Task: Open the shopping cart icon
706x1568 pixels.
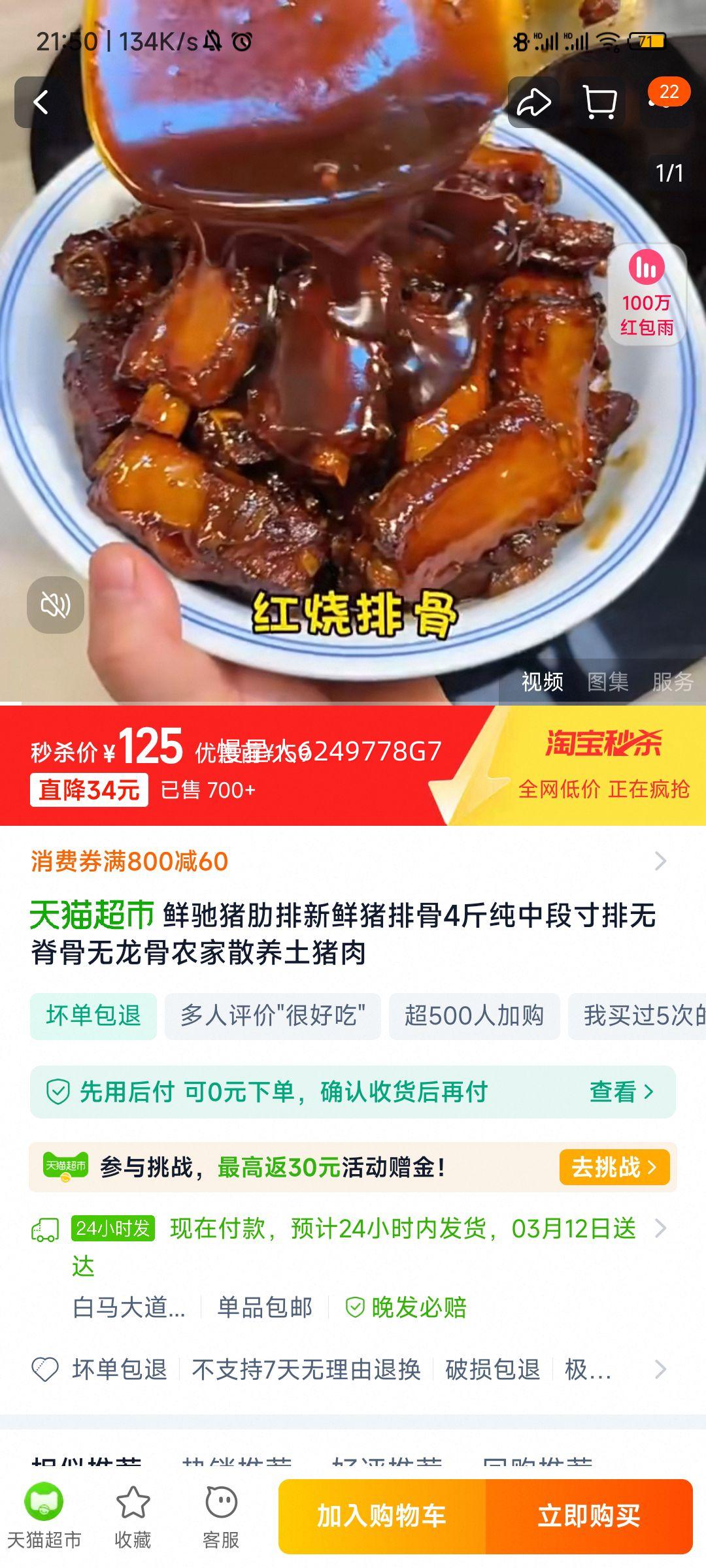Action: [599, 103]
